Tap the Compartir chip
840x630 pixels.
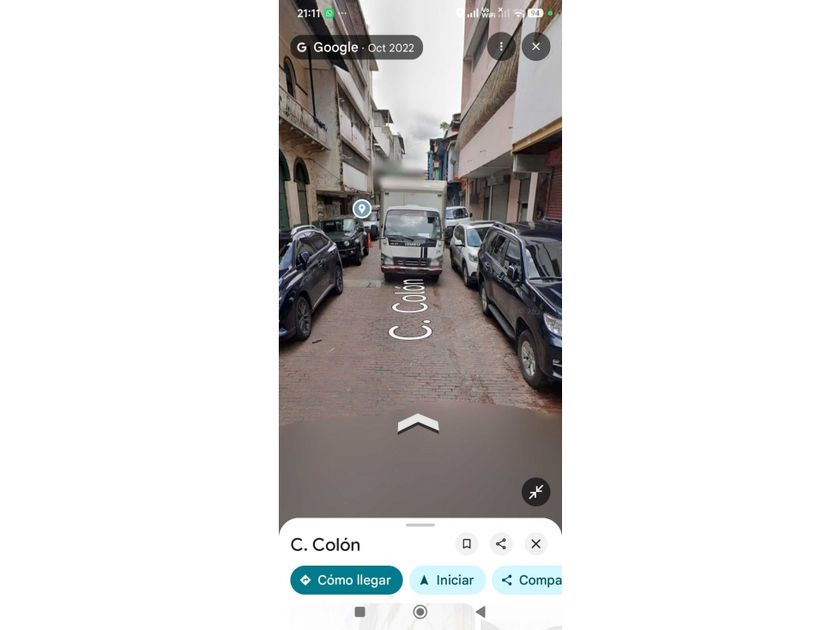click(x=527, y=580)
